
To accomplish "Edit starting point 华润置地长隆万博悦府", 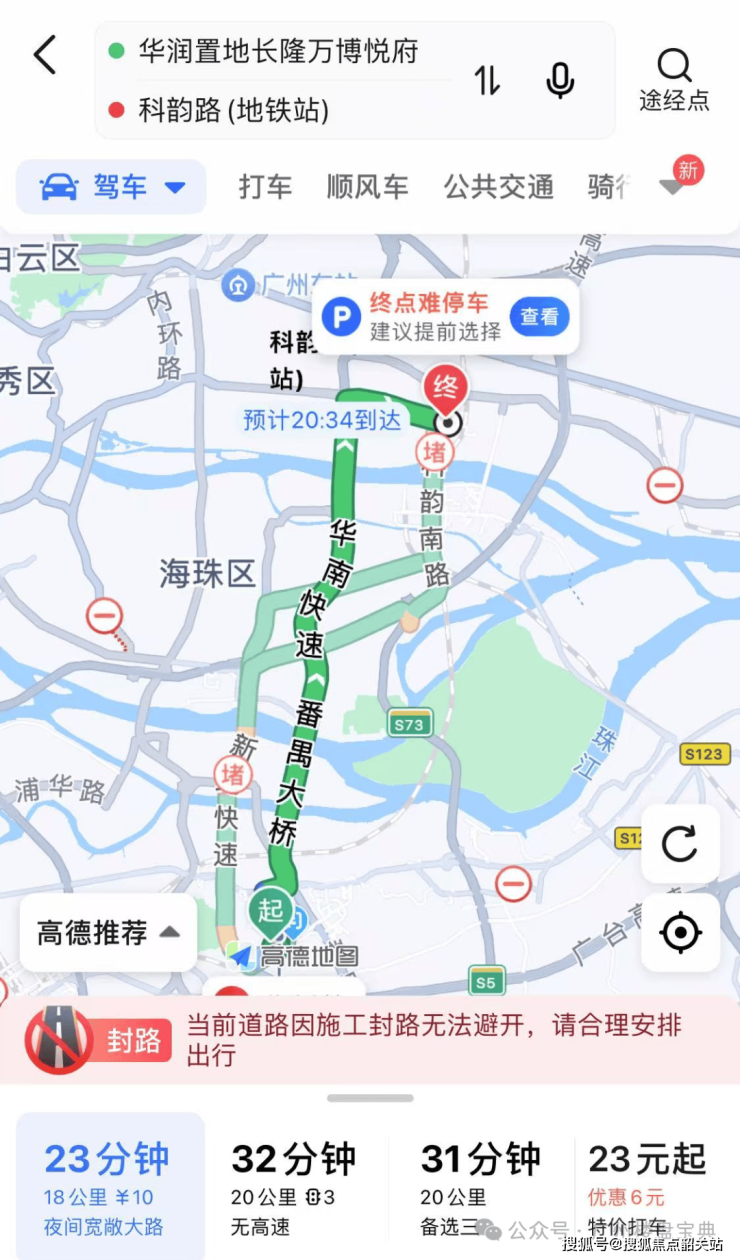I will coord(278,51).
